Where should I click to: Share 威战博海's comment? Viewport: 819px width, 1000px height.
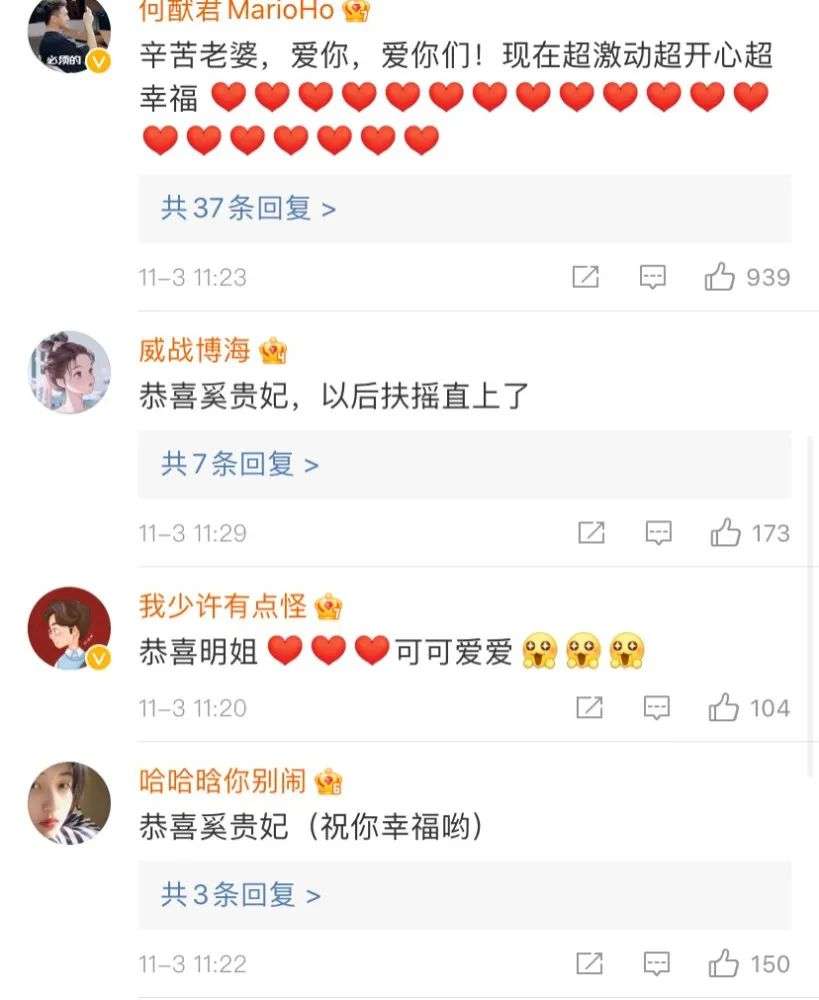pyautogui.click(x=591, y=534)
